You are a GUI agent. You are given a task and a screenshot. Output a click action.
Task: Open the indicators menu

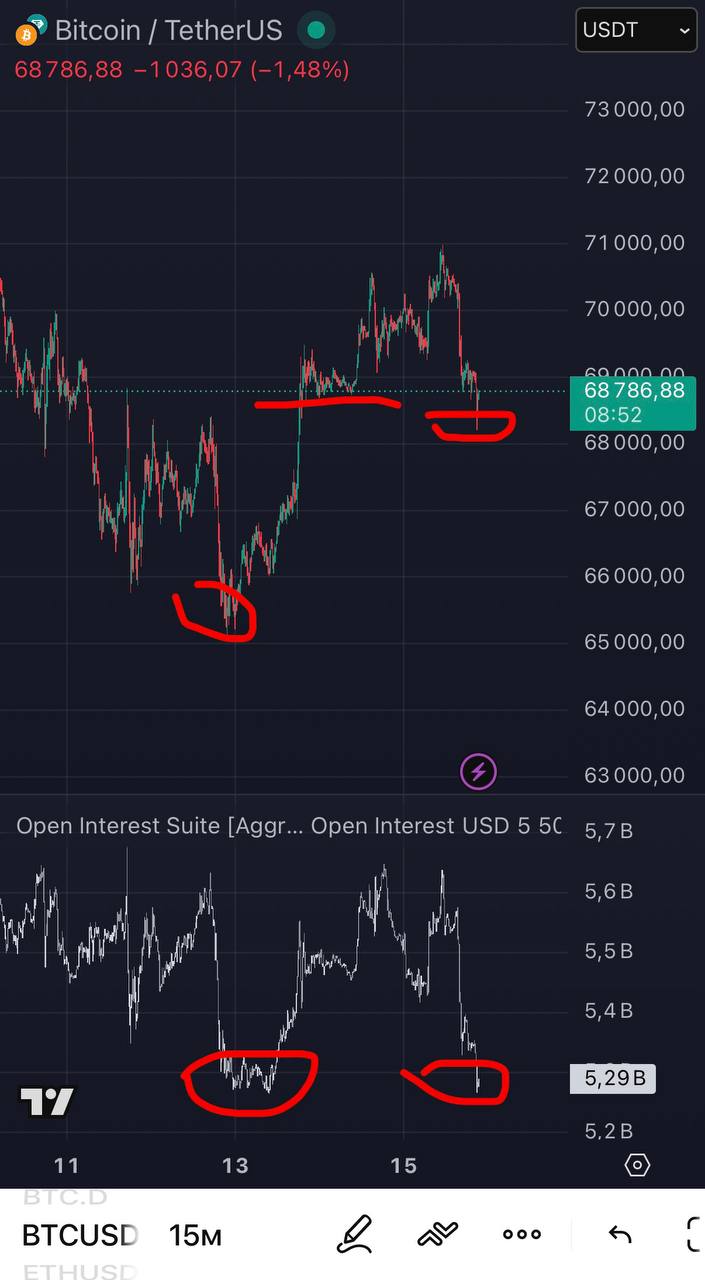click(x=437, y=1234)
